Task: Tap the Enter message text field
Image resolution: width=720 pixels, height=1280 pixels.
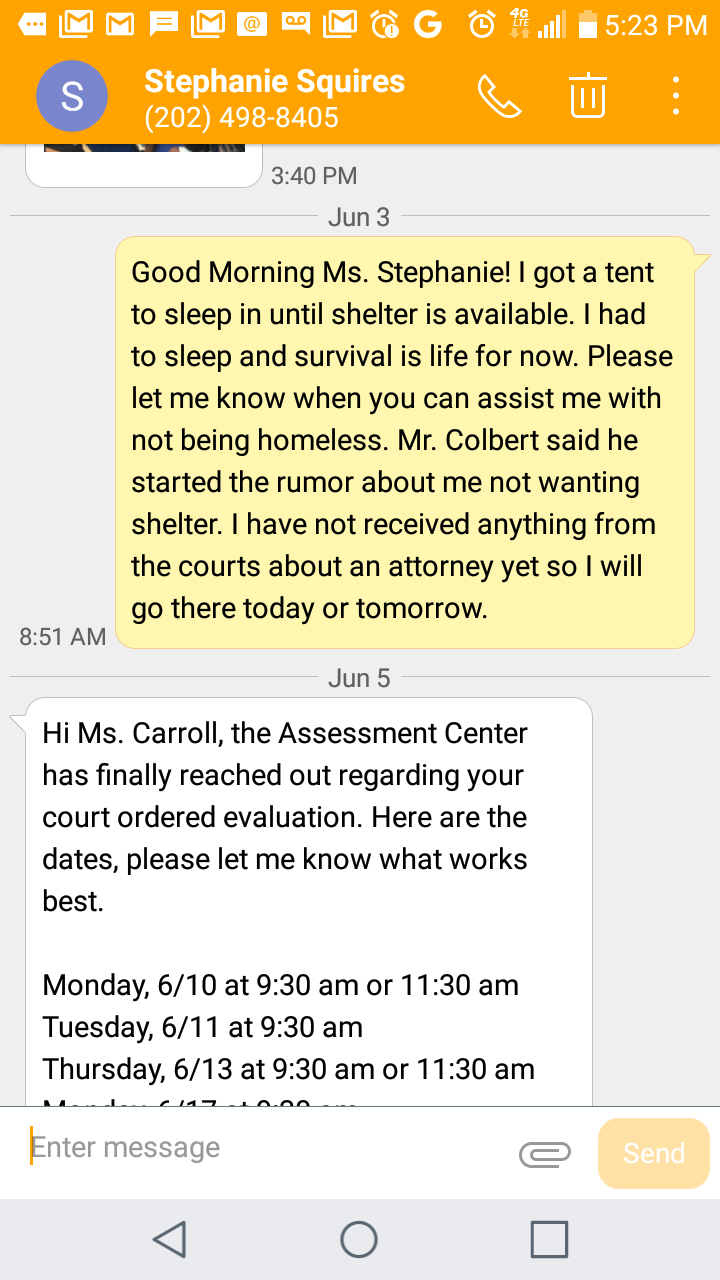Action: [x=265, y=1148]
